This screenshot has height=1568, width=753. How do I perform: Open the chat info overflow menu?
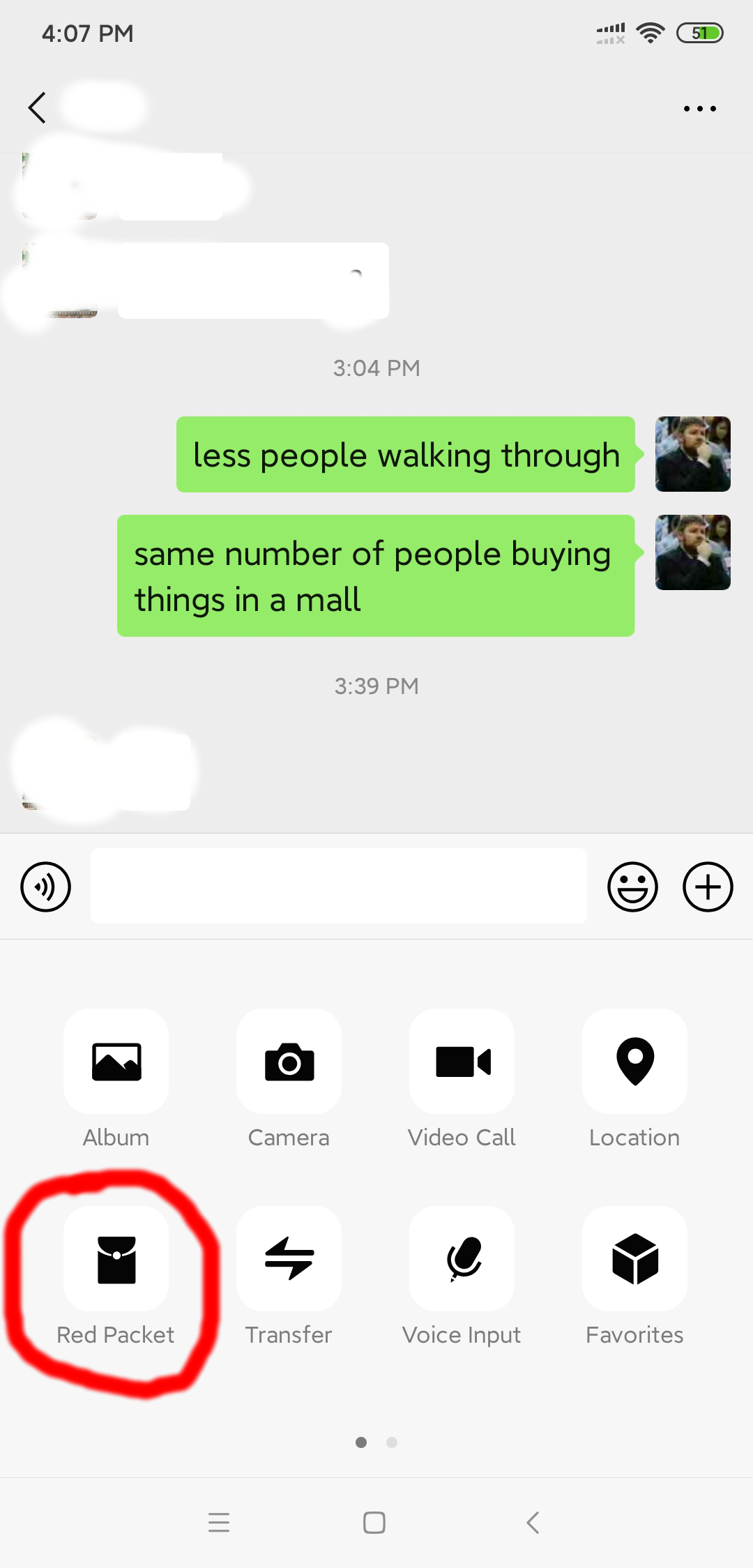click(x=699, y=109)
